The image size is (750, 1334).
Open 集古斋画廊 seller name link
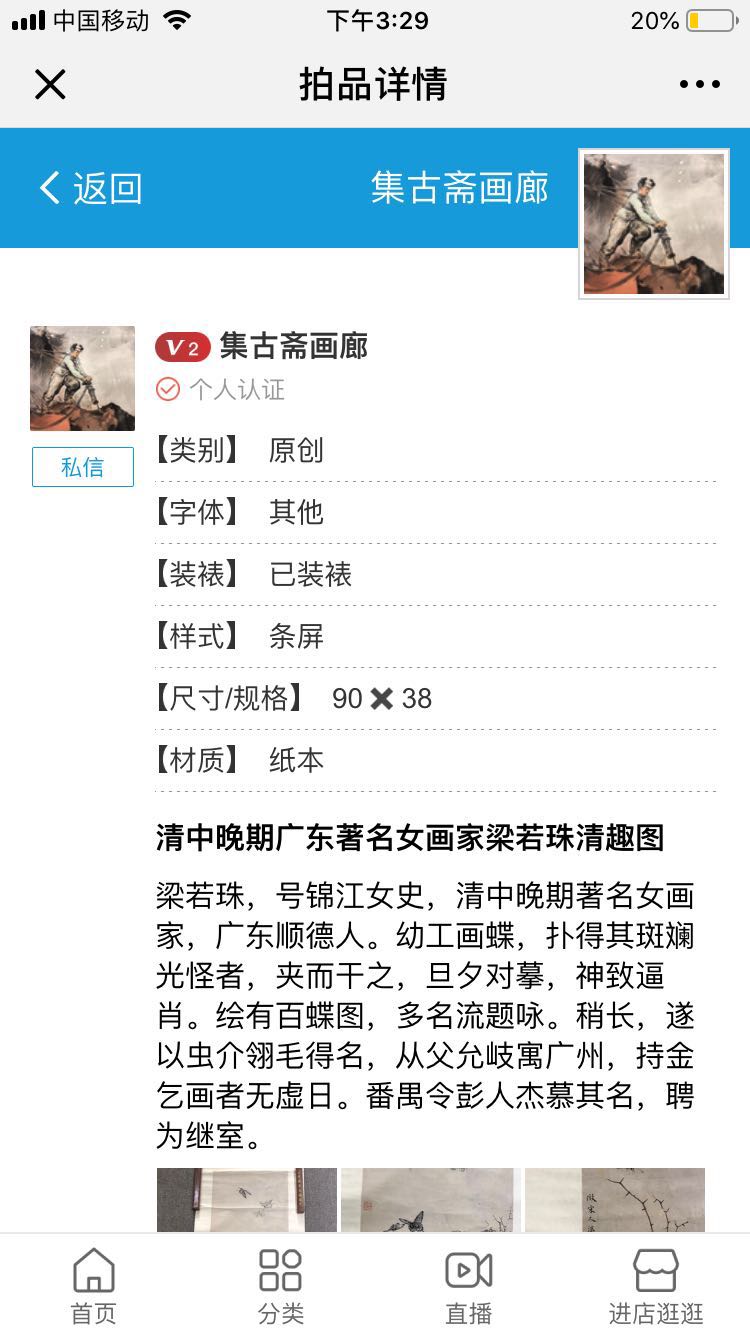pos(293,347)
